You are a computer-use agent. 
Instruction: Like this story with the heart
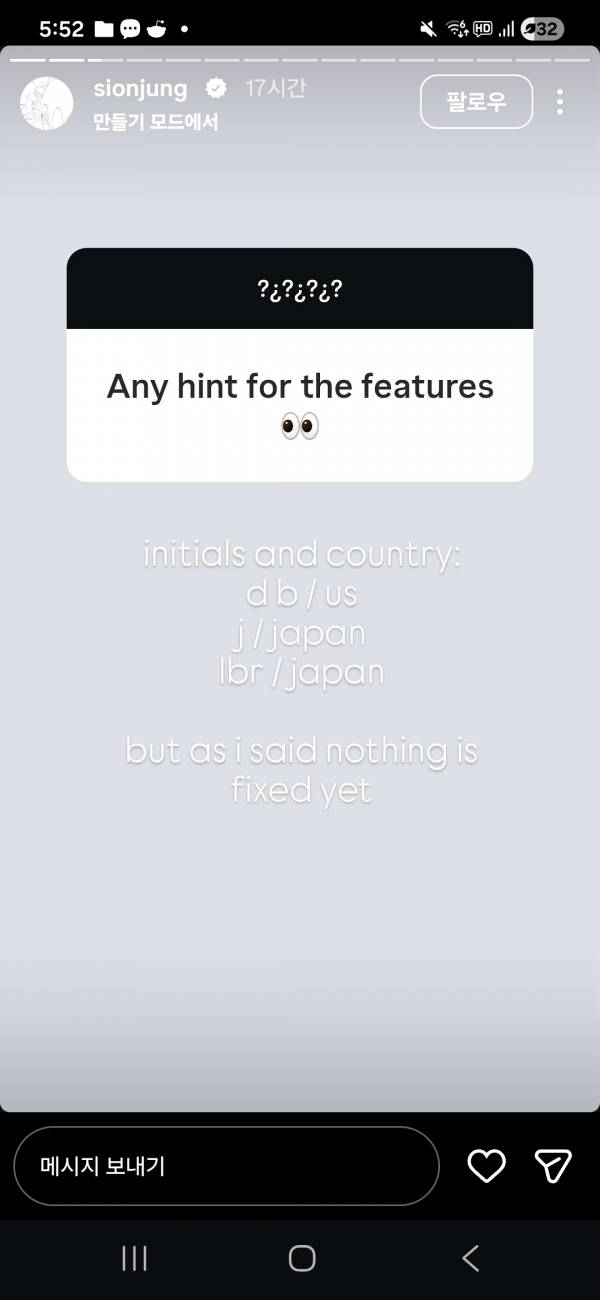[x=487, y=1166]
